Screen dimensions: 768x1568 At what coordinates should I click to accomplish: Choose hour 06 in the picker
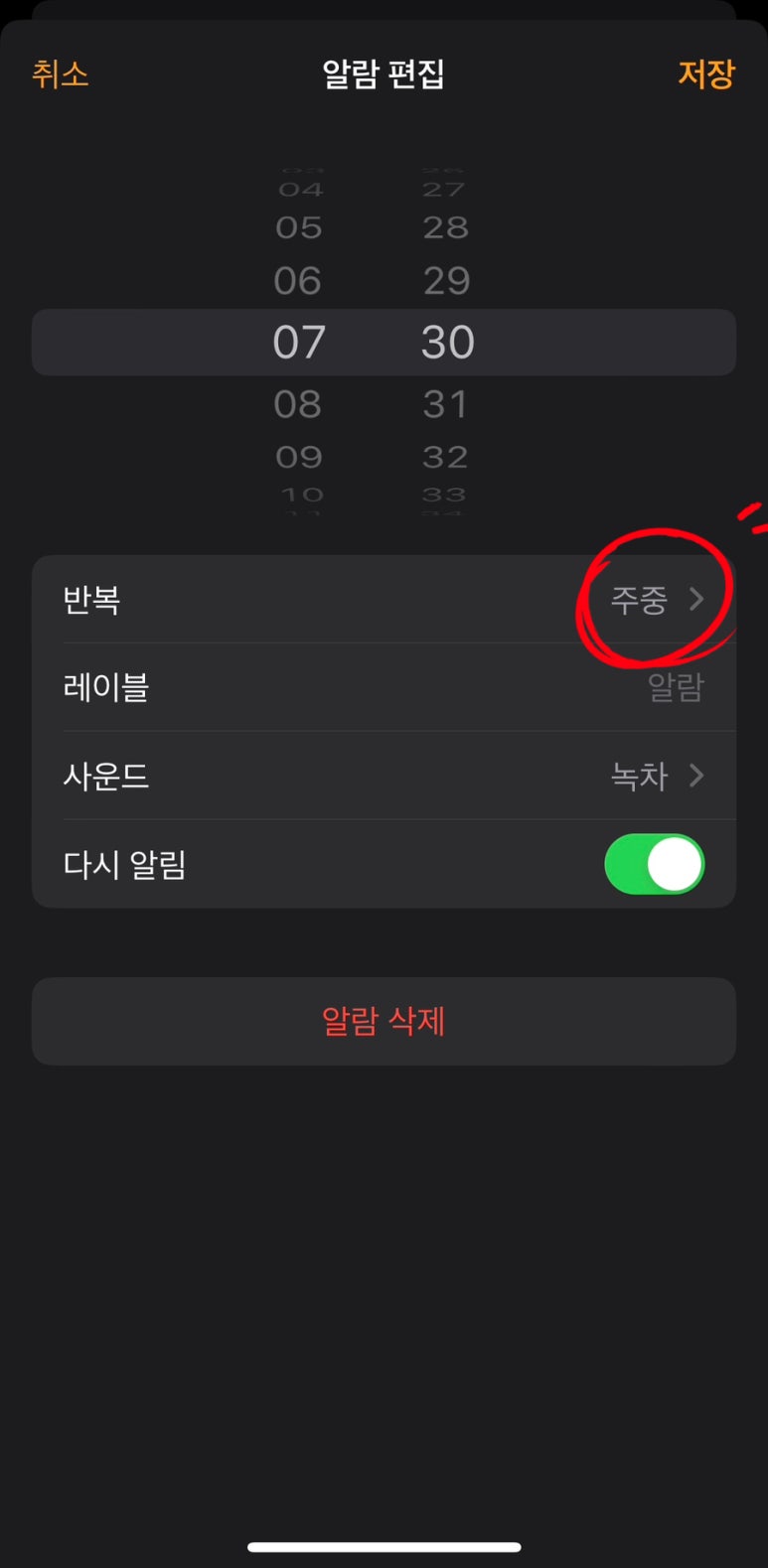pyautogui.click(x=298, y=281)
